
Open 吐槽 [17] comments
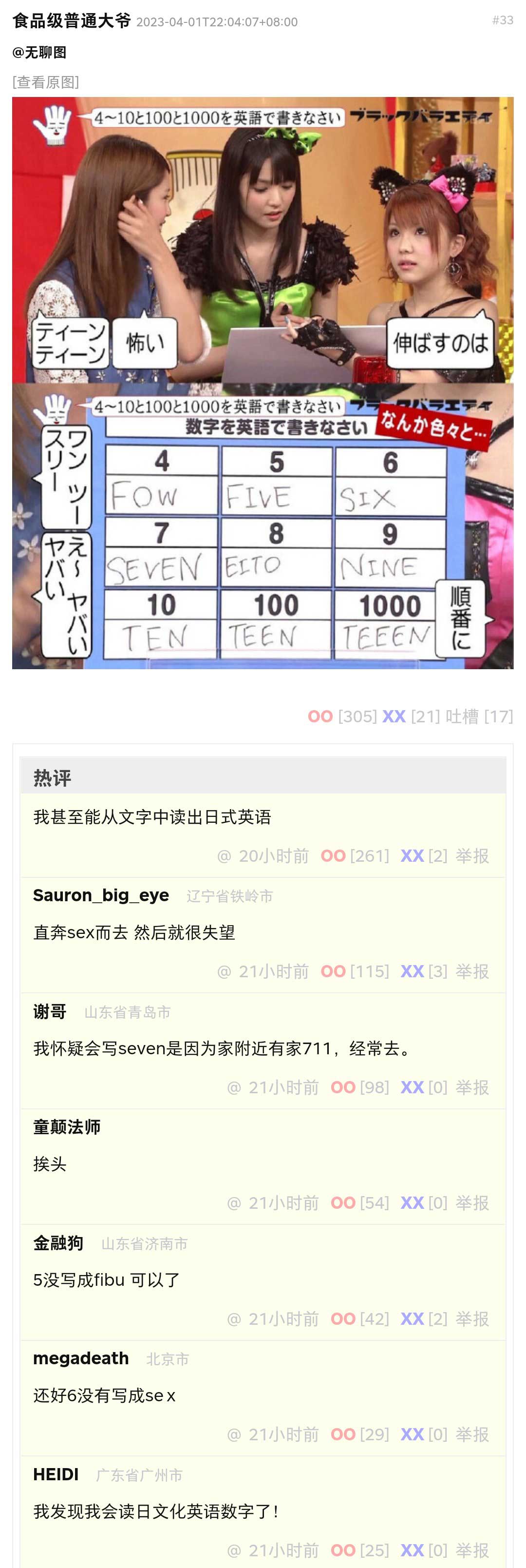tap(479, 716)
